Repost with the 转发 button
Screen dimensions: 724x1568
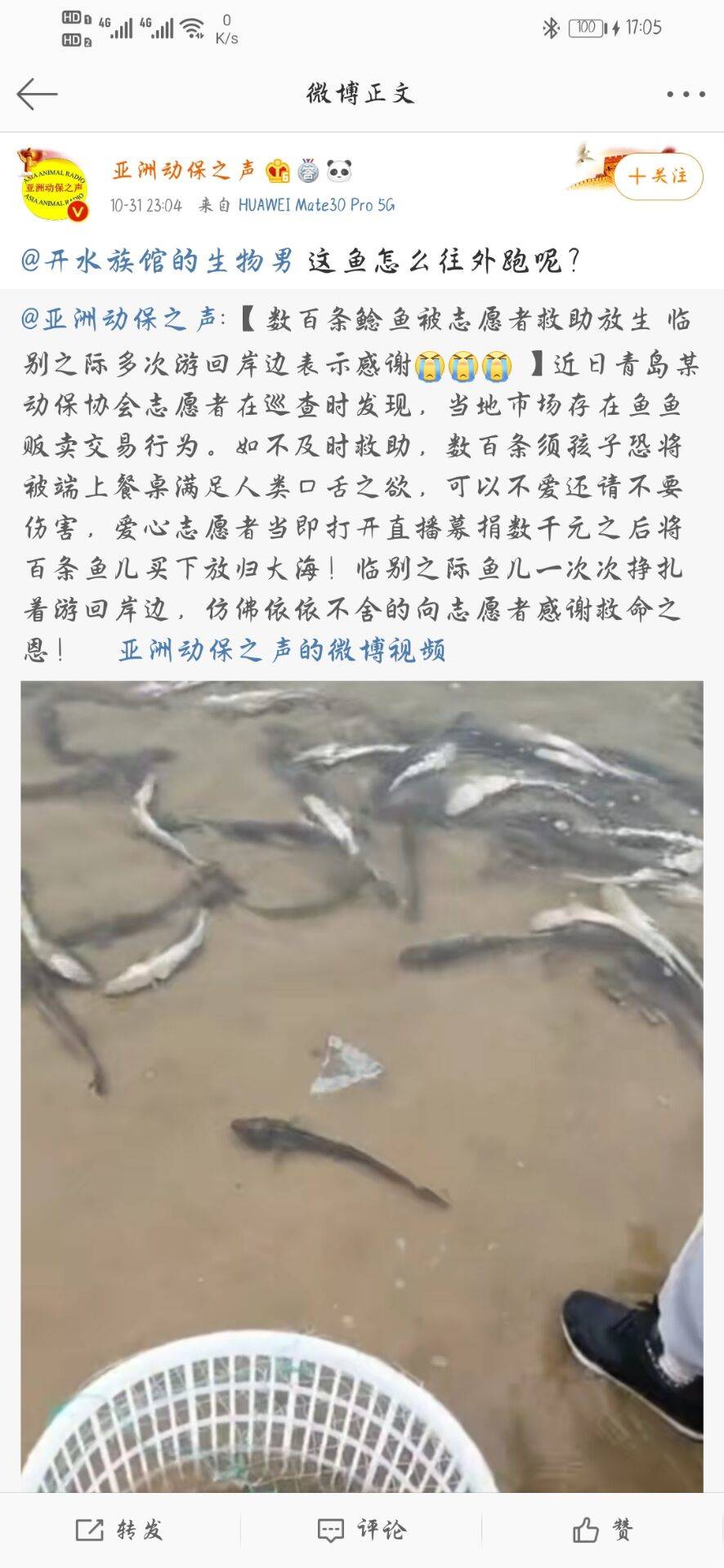tap(120, 1530)
